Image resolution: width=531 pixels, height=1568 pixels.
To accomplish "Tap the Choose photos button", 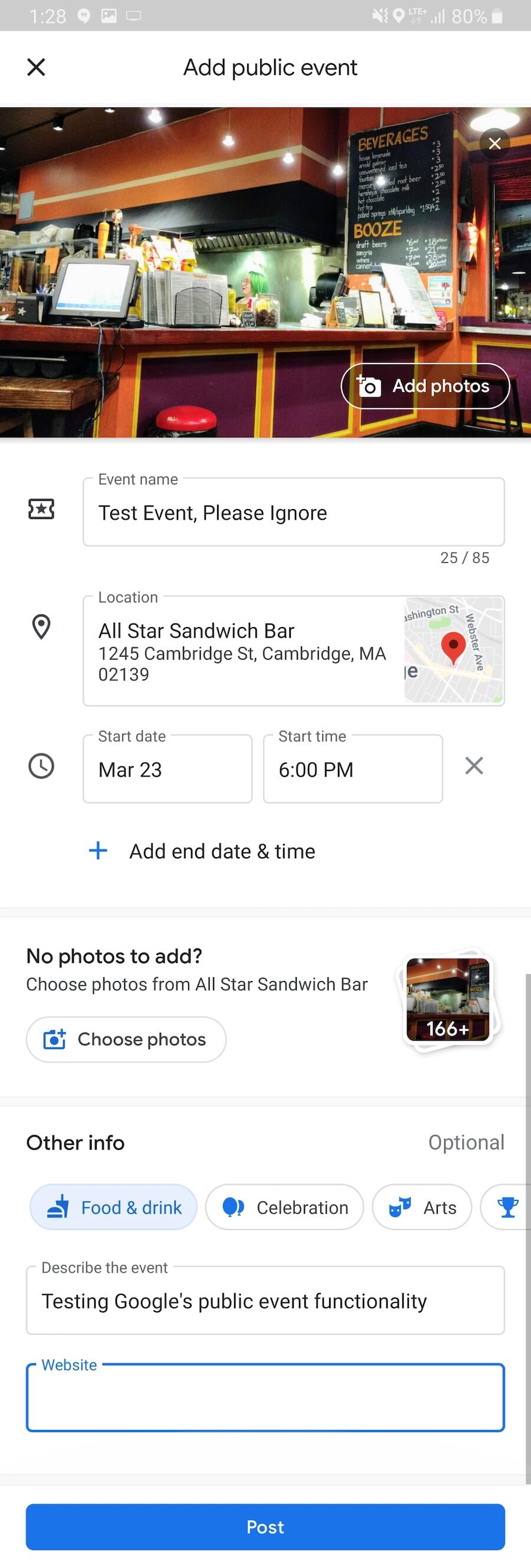I will point(126,1039).
